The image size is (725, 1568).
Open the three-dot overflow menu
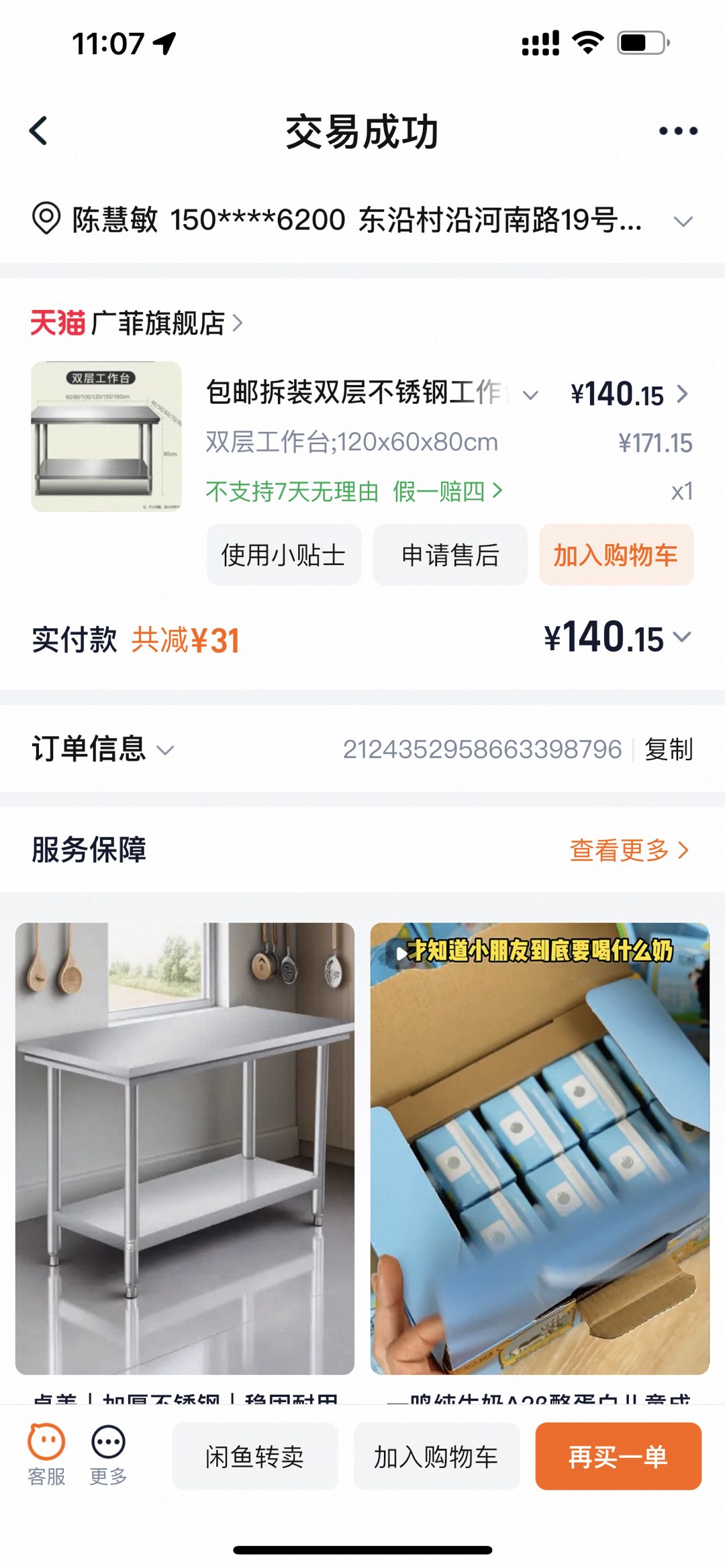(678, 131)
